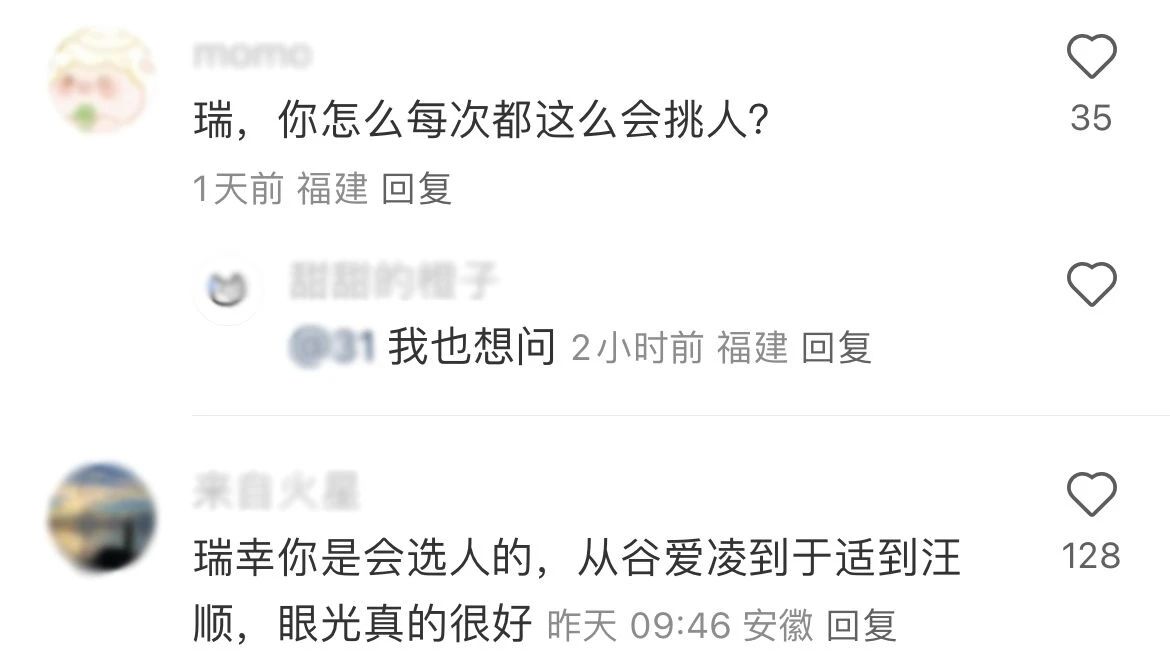
Task: Like the comment '瑞，你怎么每次都这么会挑人'
Action: click(1091, 57)
